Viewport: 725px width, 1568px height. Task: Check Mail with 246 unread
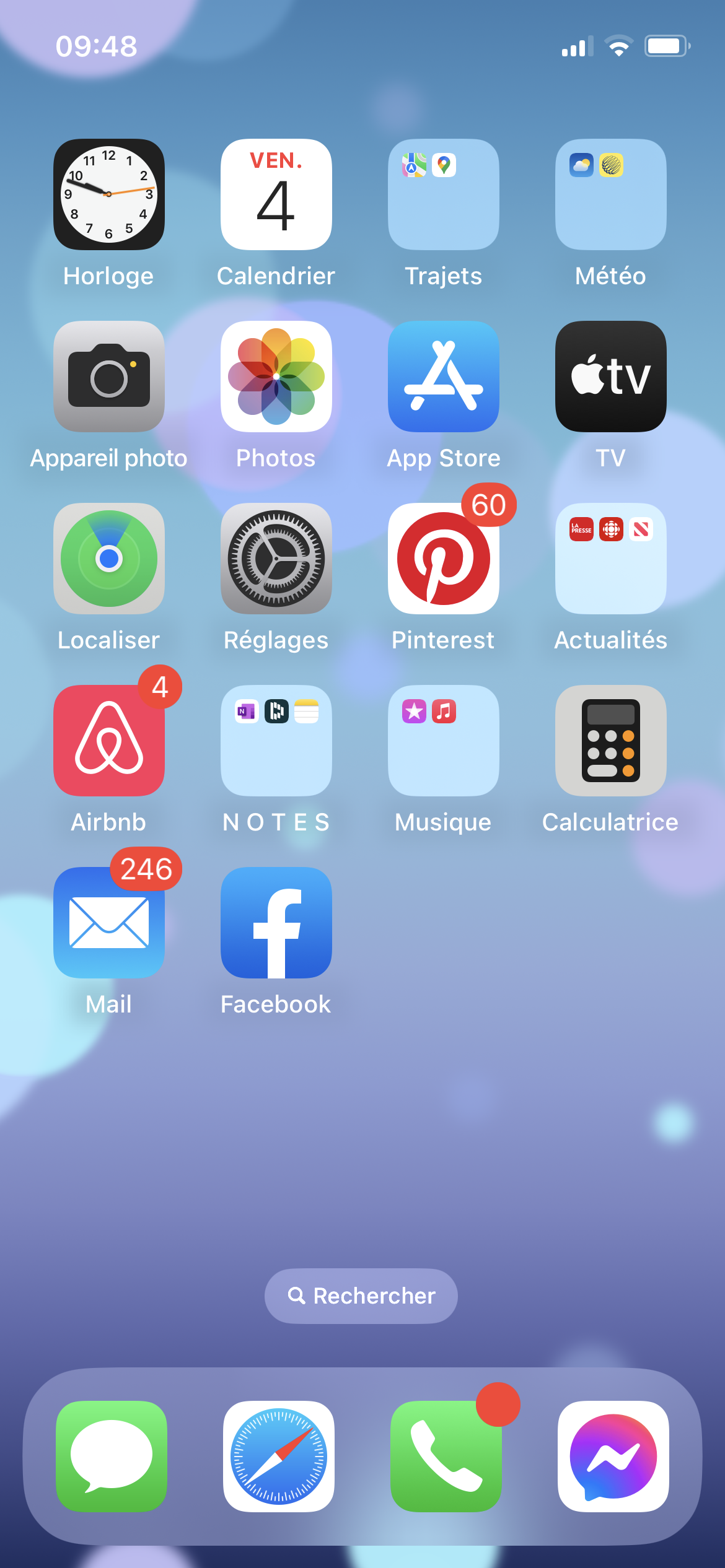[x=109, y=923]
